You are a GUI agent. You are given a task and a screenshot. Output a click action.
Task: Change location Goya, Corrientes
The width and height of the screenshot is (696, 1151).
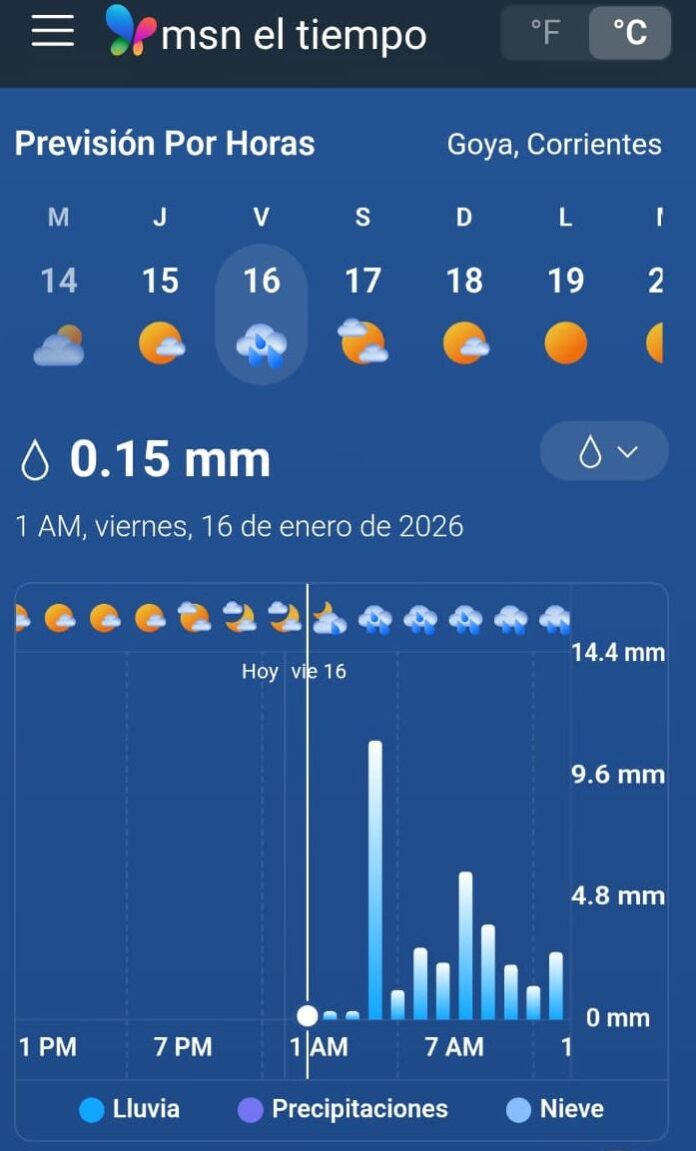pos(553,144)
